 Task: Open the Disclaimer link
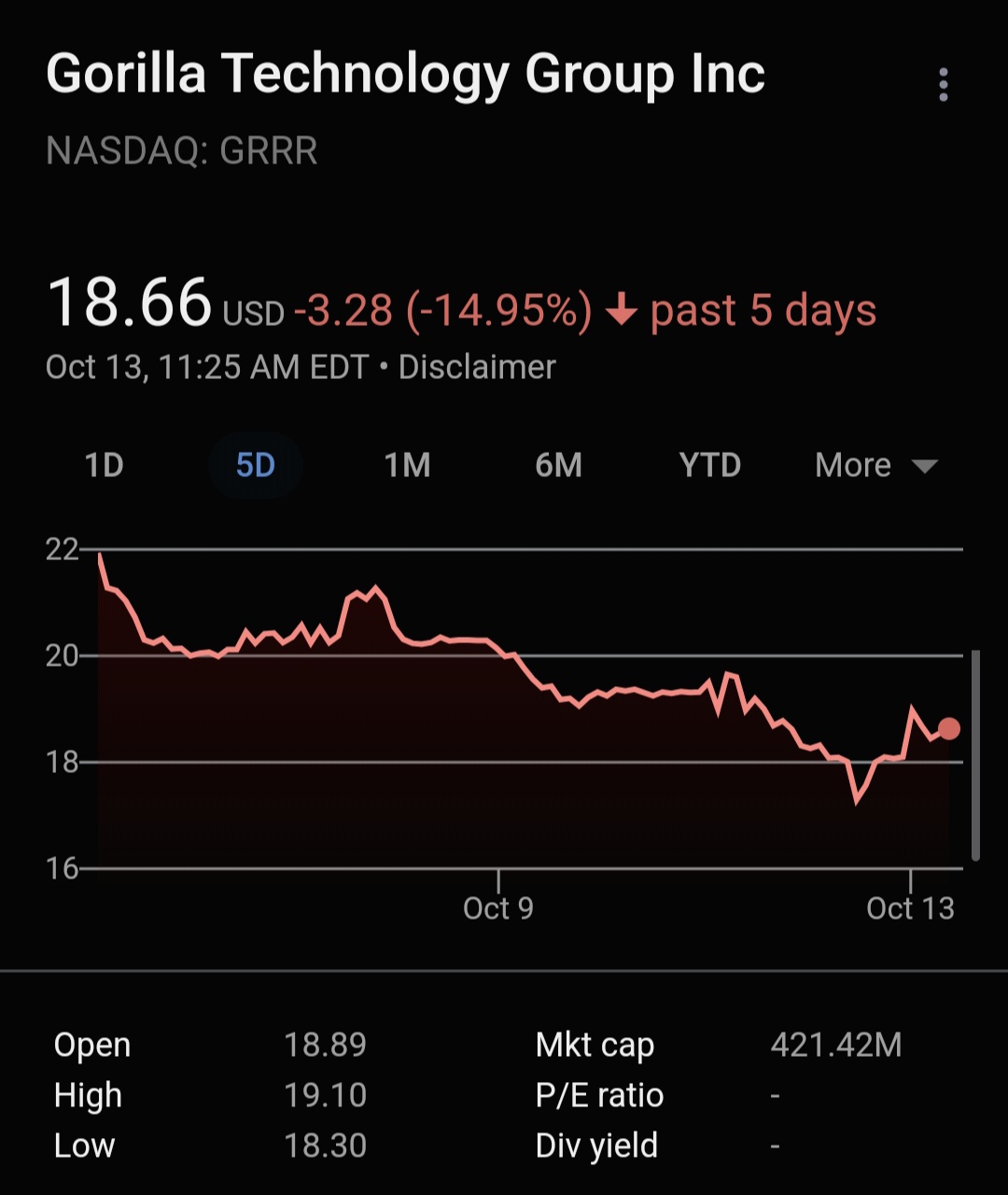click(x=477, y=367)
